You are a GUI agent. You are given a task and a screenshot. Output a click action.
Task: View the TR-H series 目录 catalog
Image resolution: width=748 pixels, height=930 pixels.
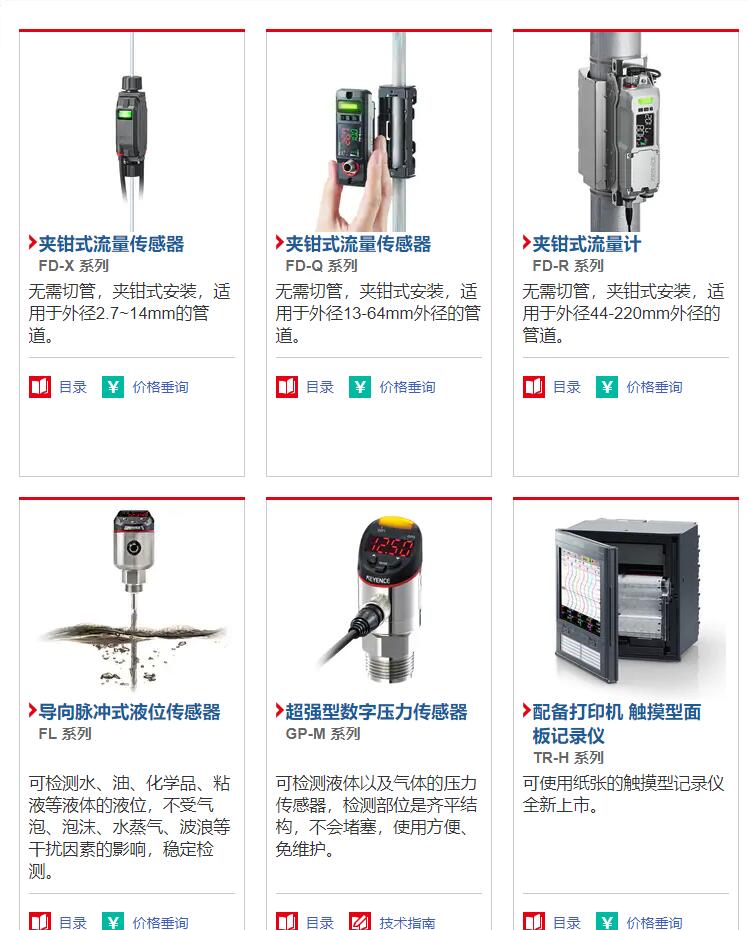(x=566, y=922)
